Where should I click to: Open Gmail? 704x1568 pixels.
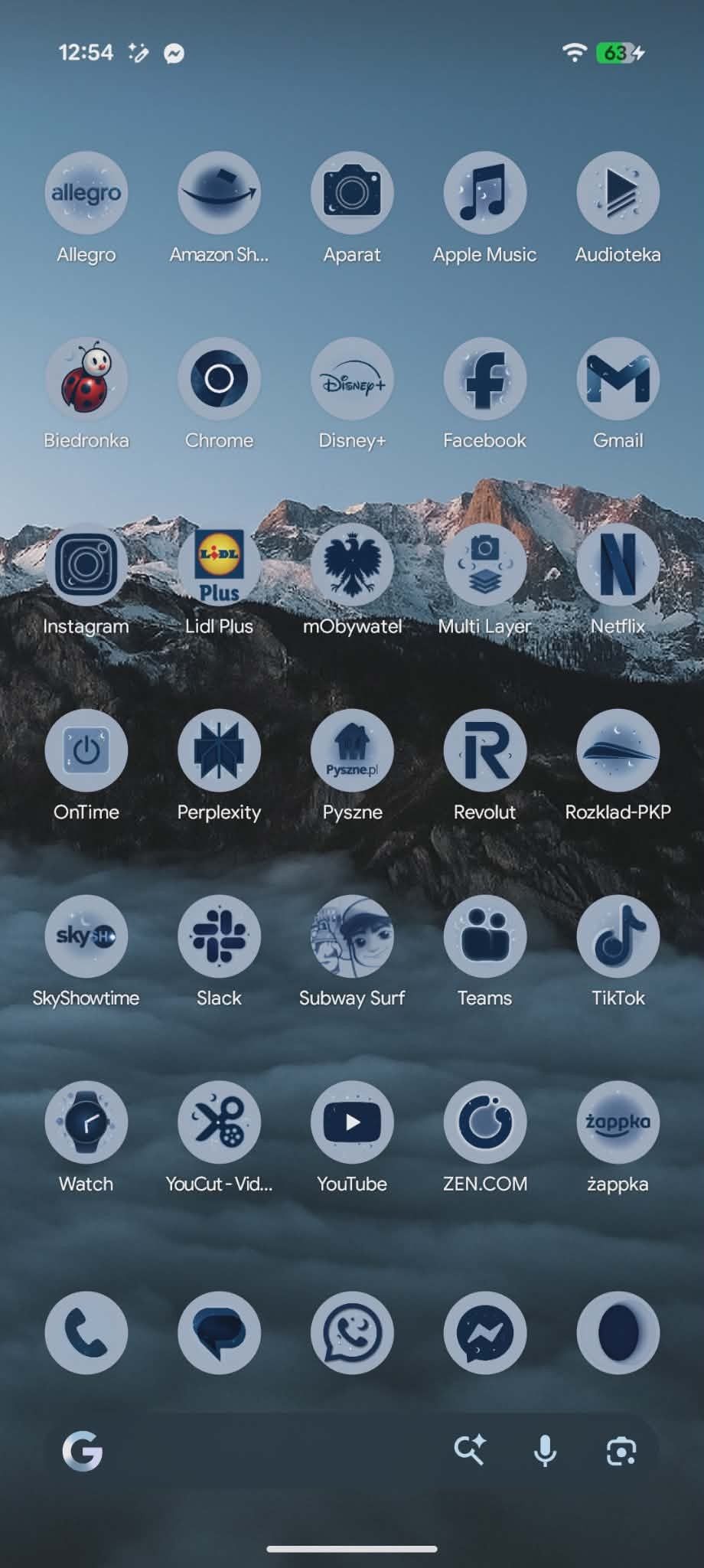point(618,378)
